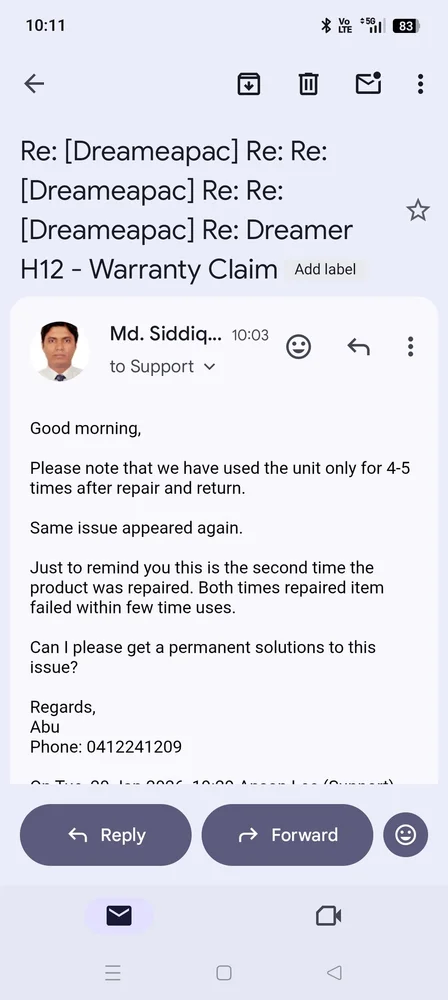Tap the Add label chip
This screenshot has height=1000, width=448.
pos(325,270)
